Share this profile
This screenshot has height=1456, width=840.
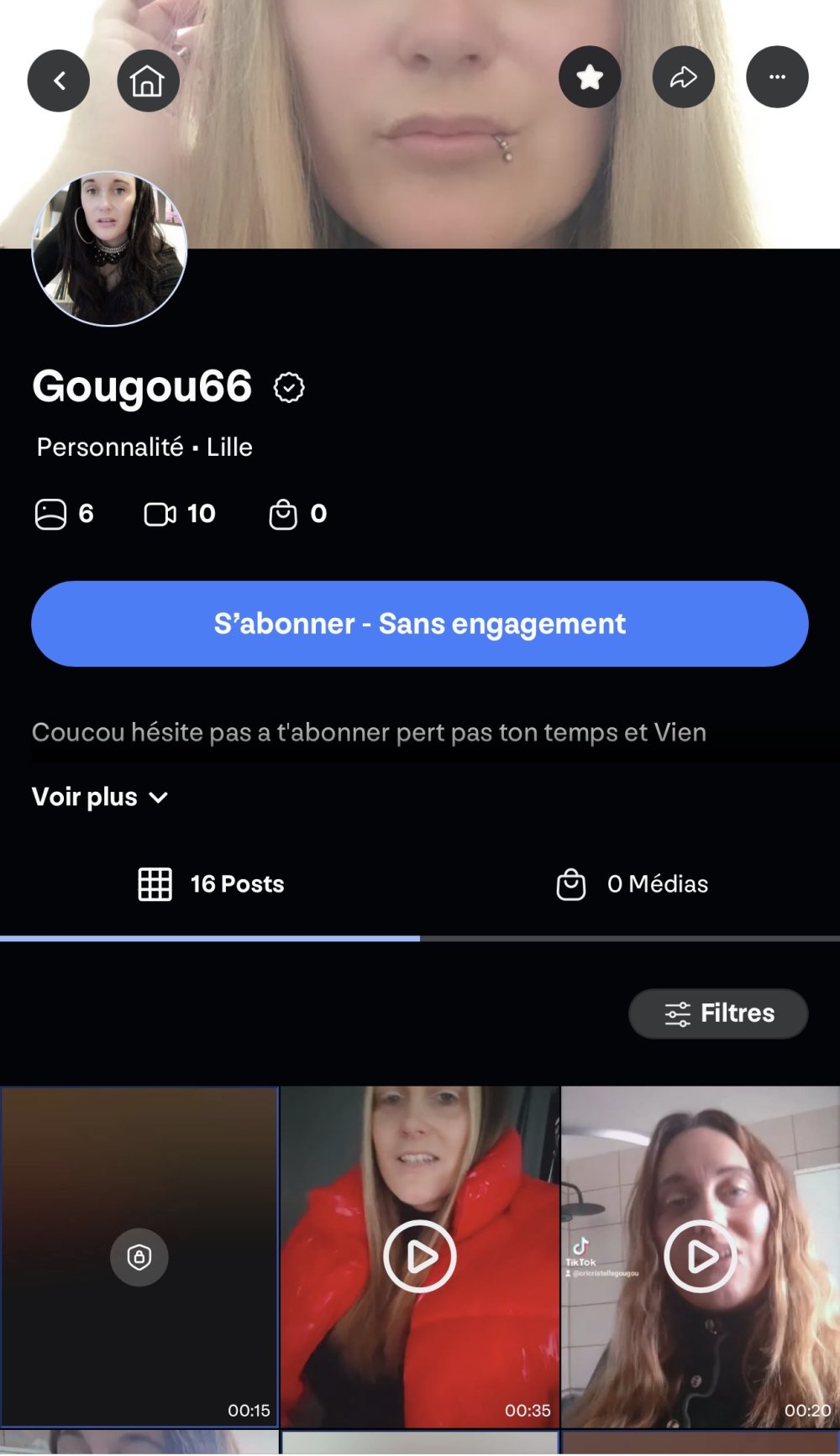click(684, 77)
